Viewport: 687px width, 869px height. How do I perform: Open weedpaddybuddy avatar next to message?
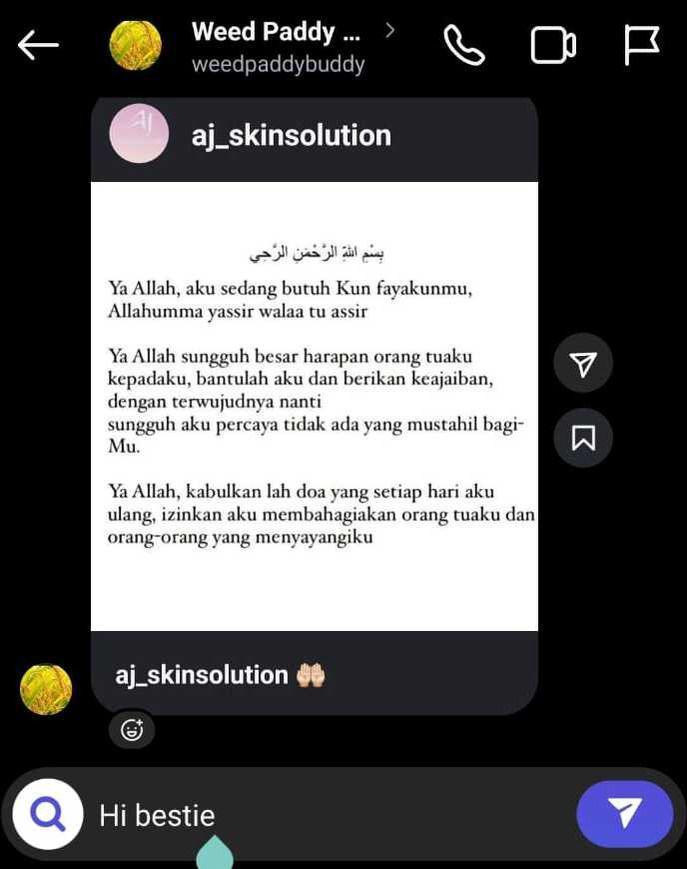(x=46, y=690)
